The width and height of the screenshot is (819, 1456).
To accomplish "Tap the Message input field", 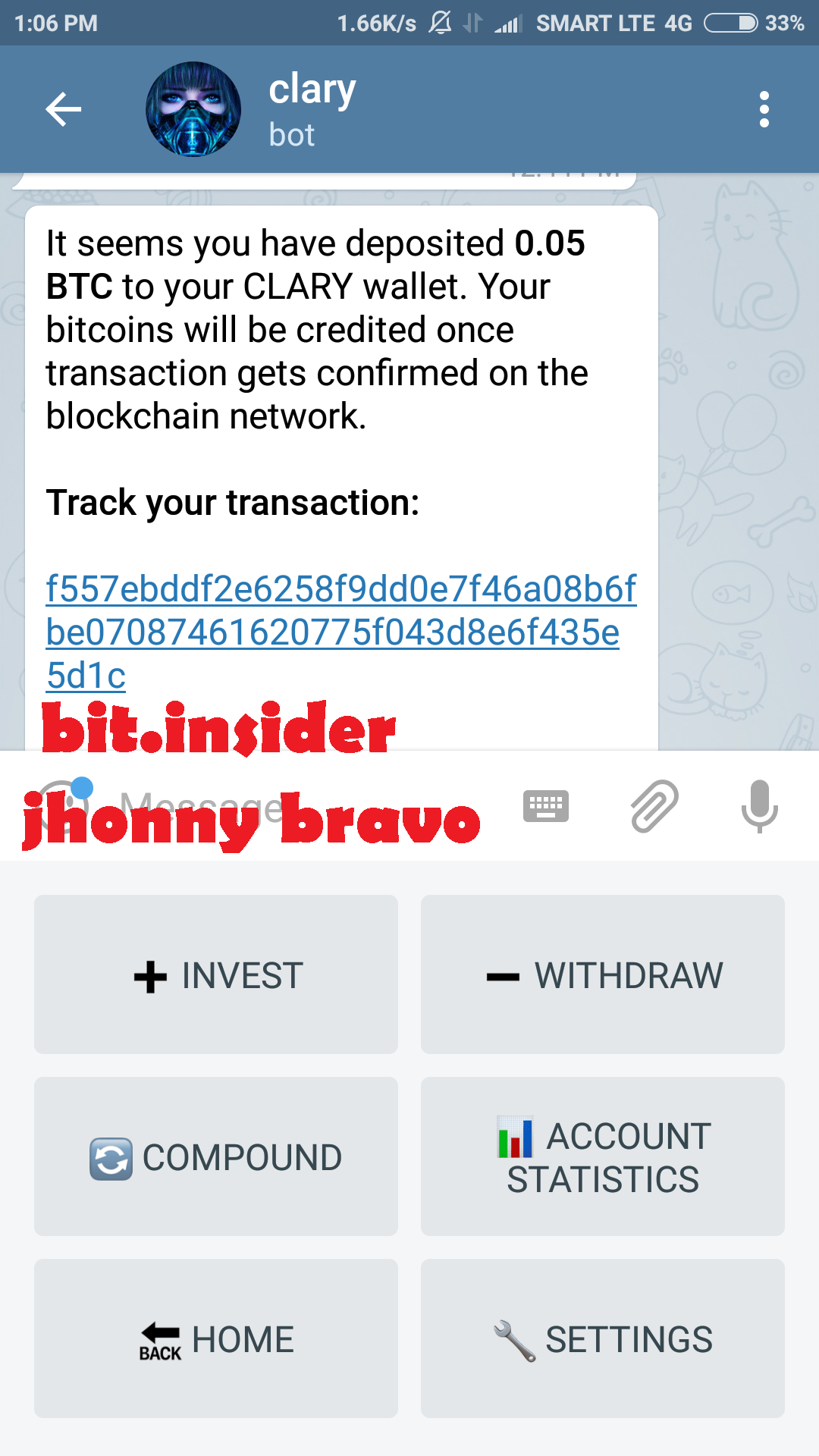I will [303, 806].
